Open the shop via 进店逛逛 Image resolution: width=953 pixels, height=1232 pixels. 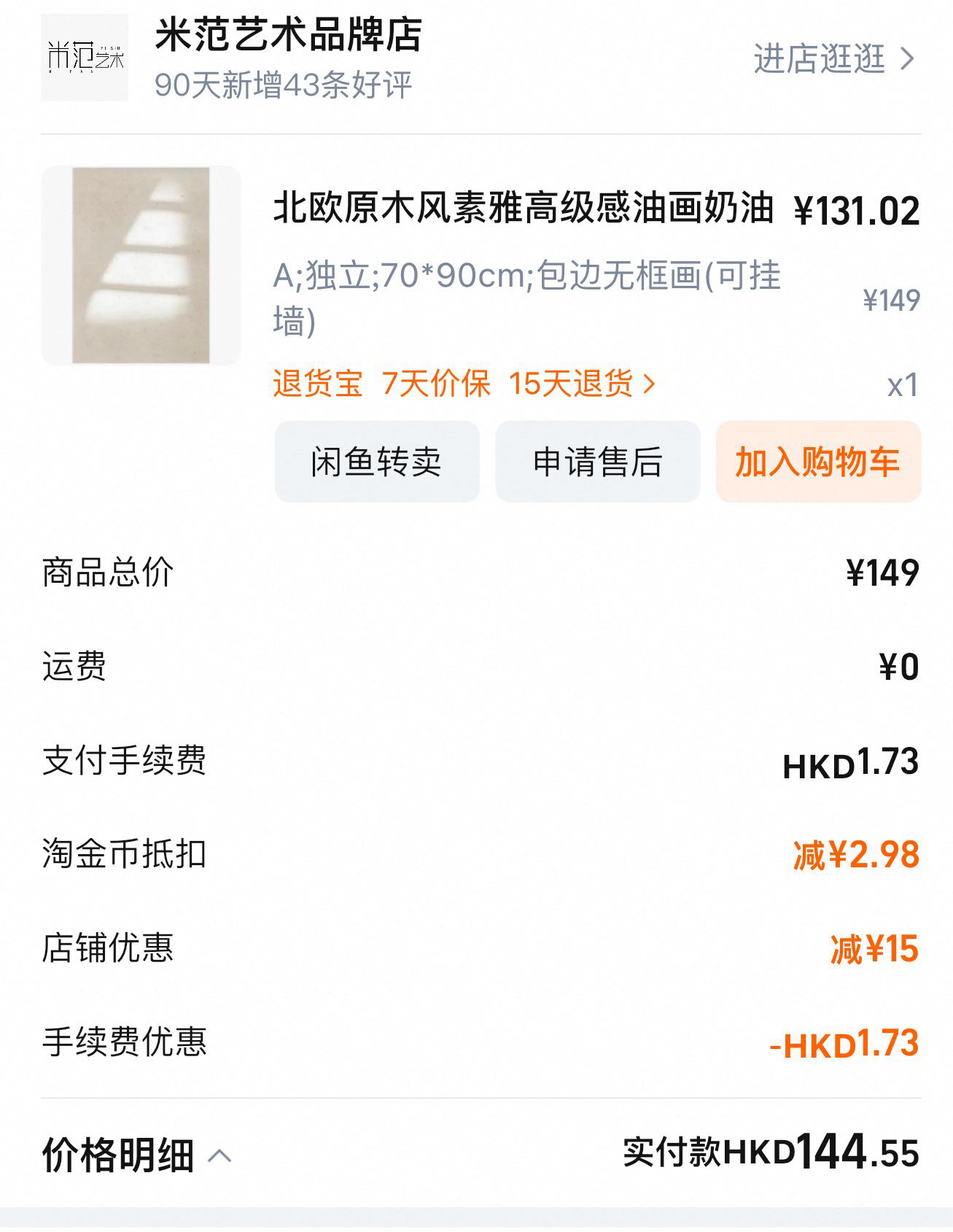point(833,59)
